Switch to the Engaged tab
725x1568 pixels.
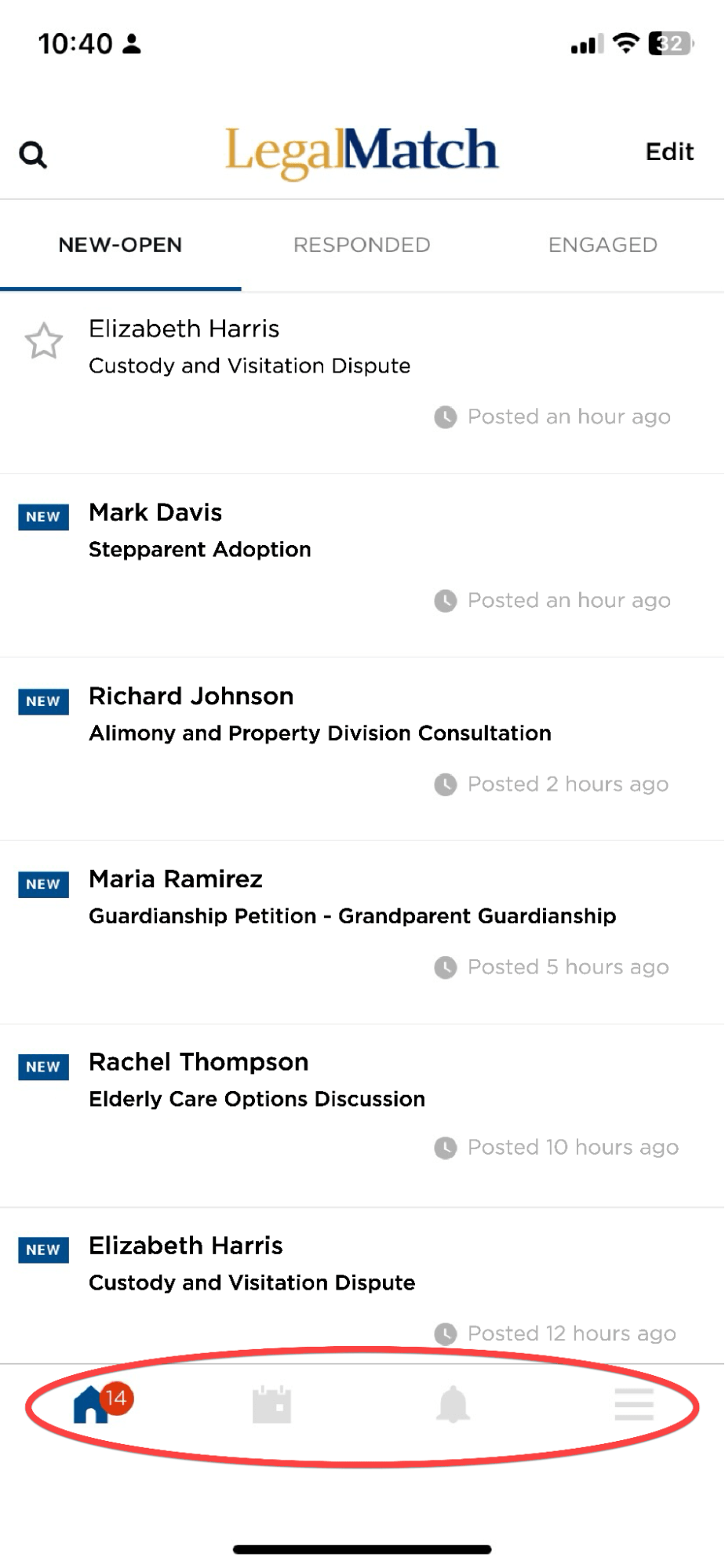coord(603,245)
